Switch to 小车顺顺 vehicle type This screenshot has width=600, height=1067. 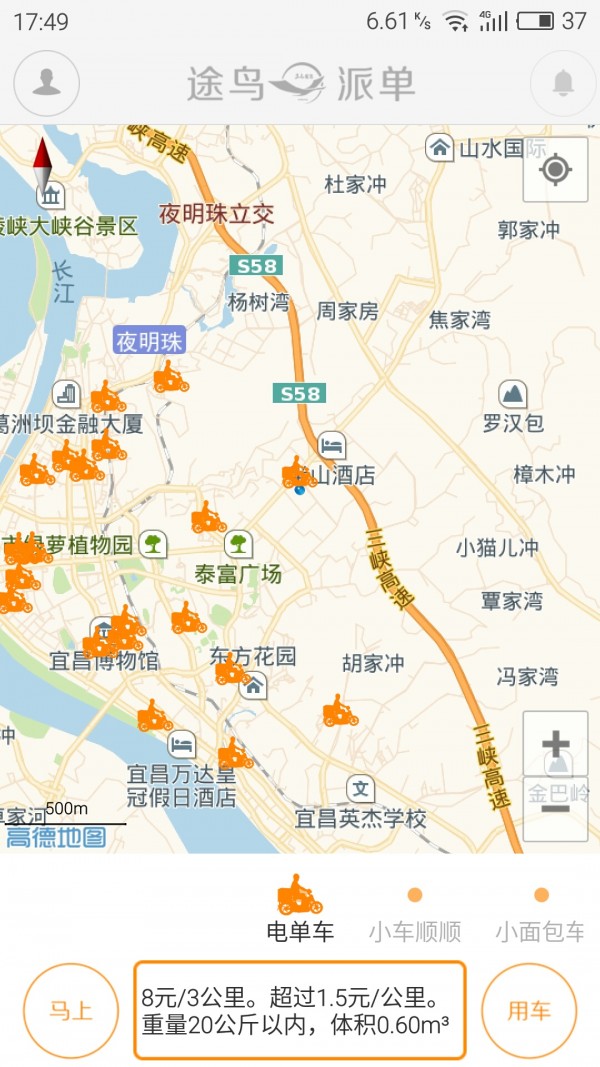pos(415,914)
